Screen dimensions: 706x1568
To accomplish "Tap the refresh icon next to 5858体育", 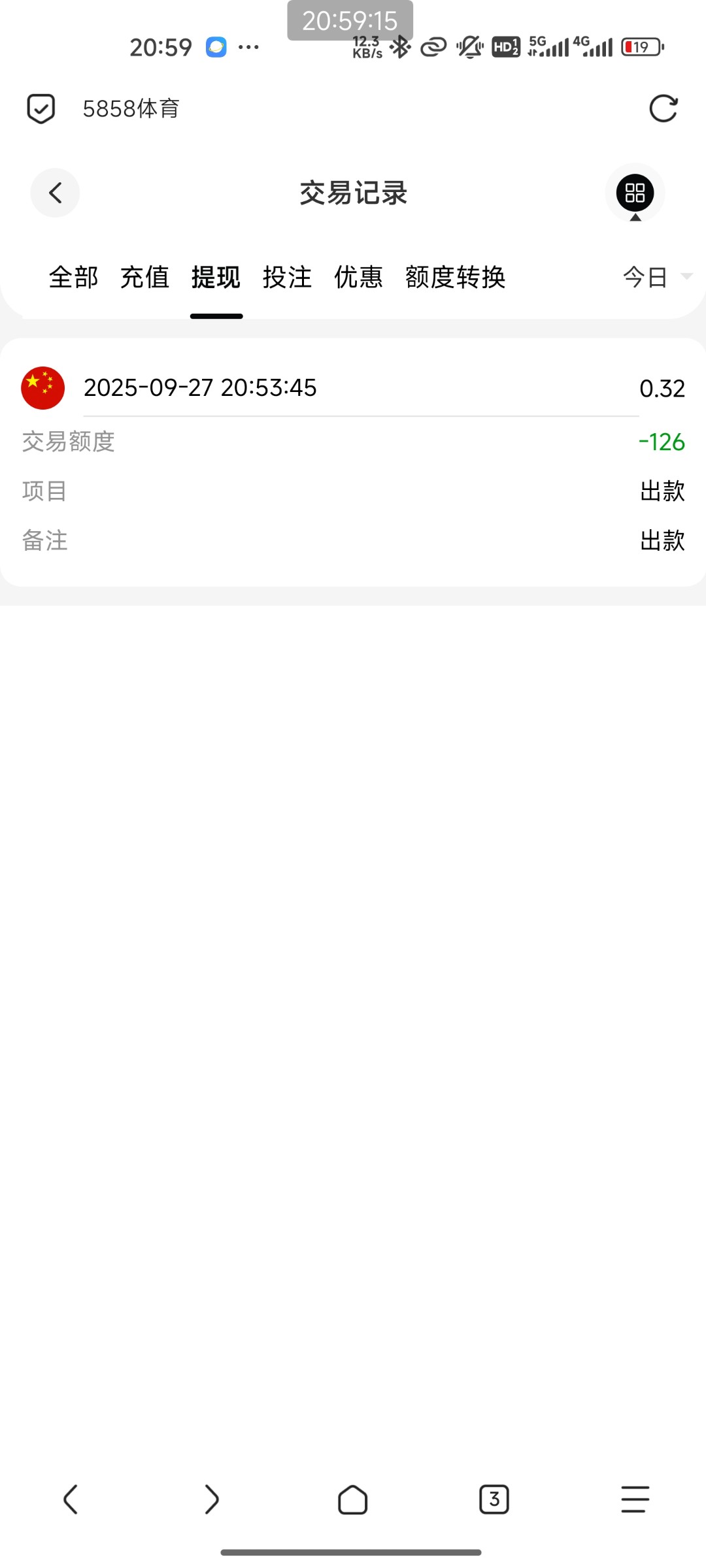I will [664, 108].
